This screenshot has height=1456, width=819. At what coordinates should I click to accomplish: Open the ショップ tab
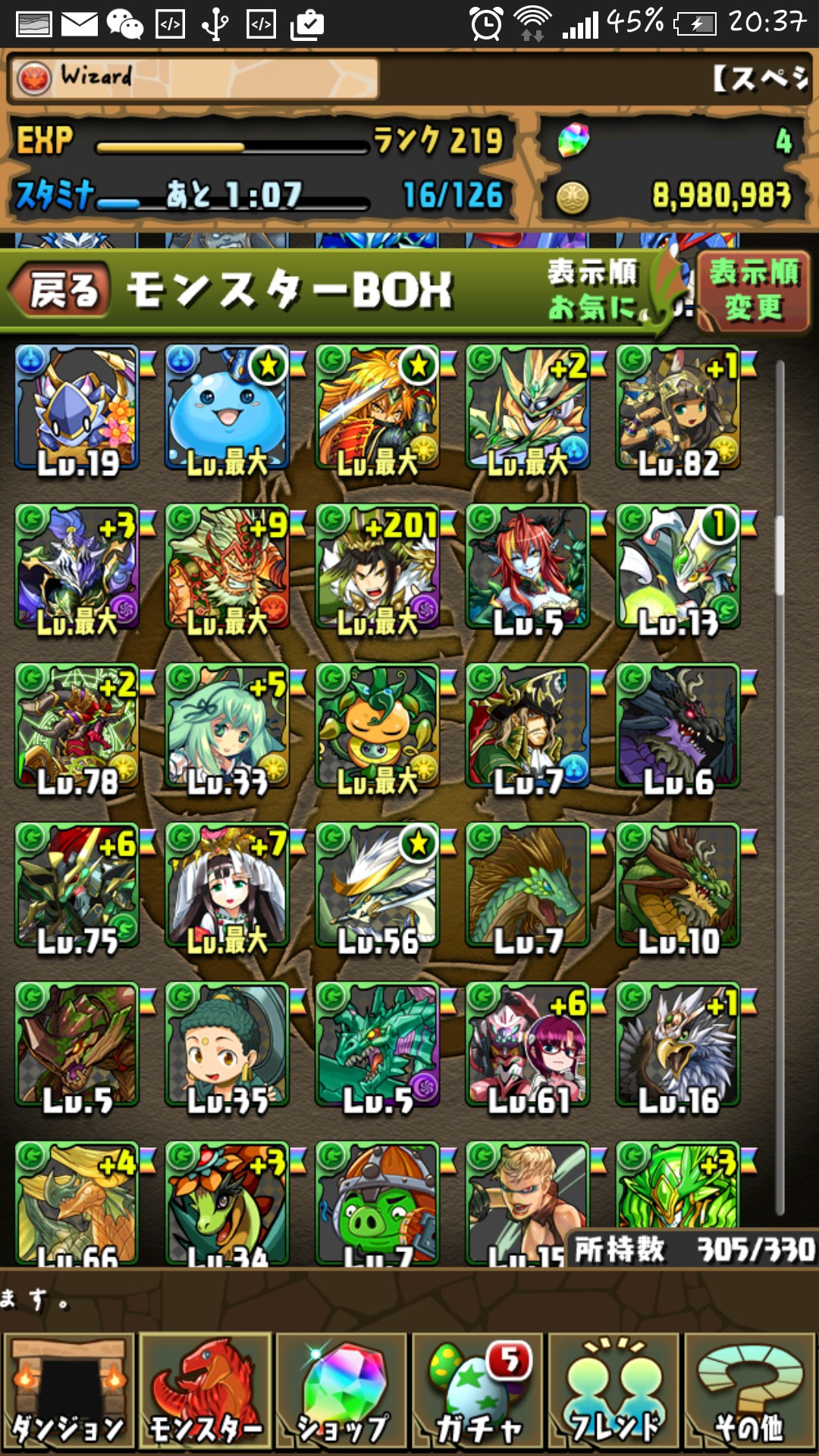click(341, 1392)
